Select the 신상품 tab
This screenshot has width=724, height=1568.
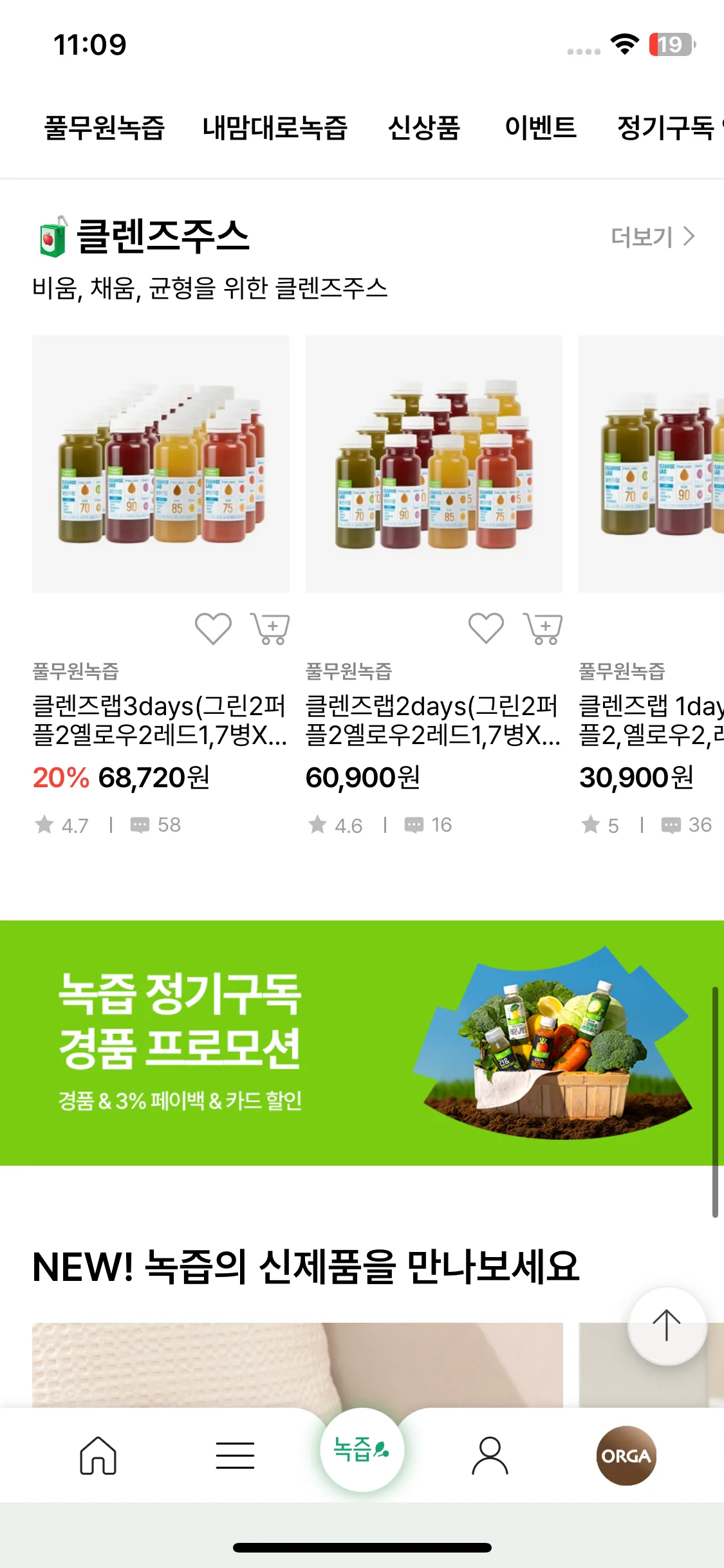coord(424,127)
